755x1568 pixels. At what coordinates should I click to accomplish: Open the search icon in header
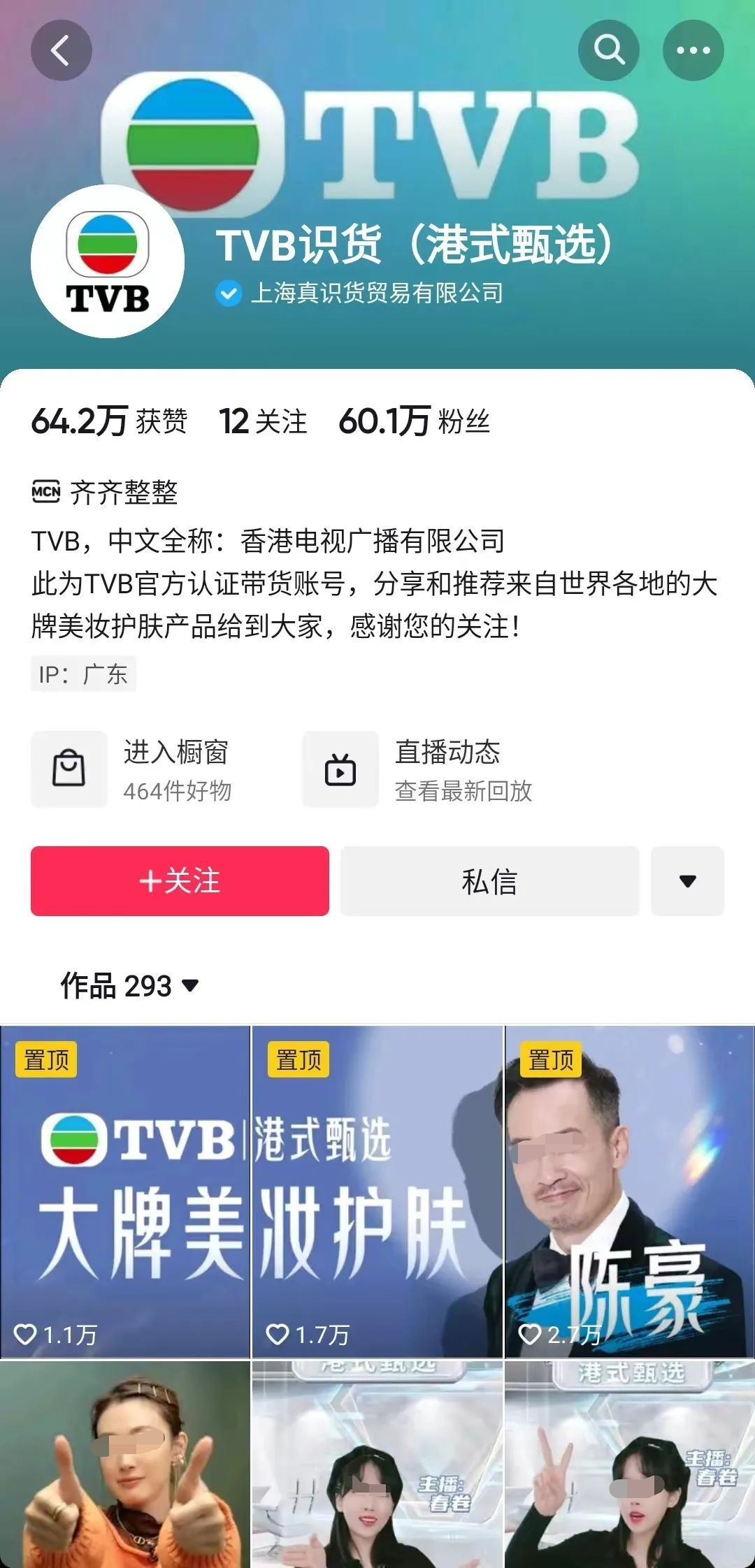609,50
